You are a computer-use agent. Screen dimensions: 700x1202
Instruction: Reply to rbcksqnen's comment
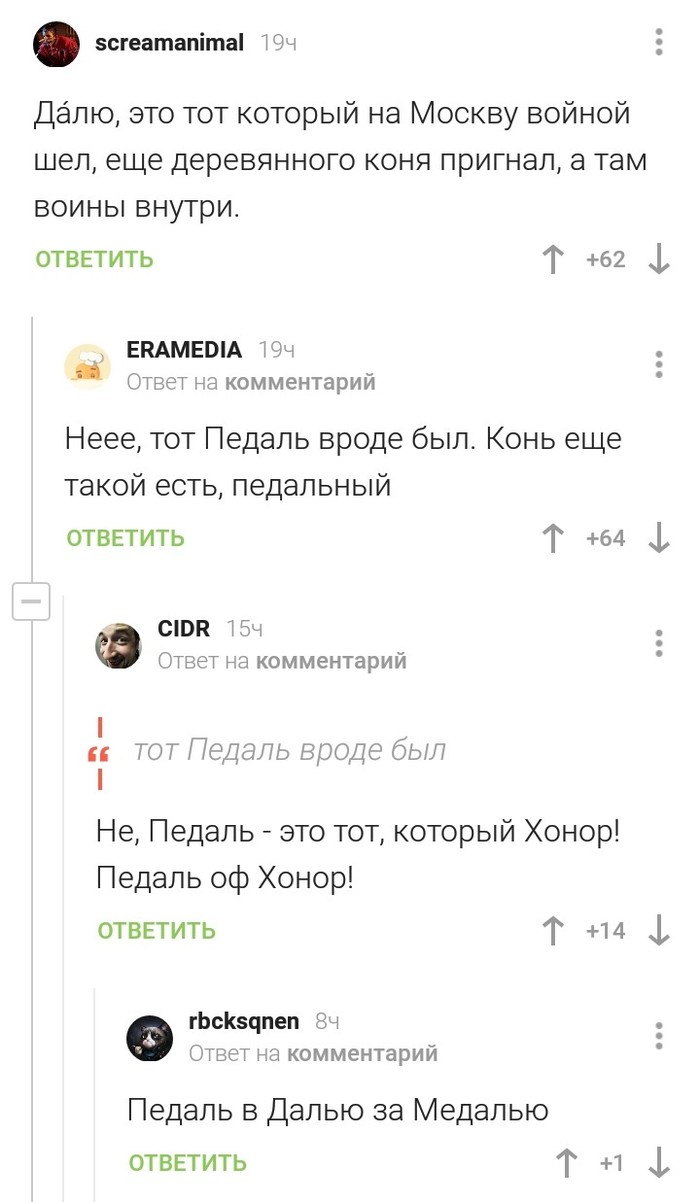188,1163
